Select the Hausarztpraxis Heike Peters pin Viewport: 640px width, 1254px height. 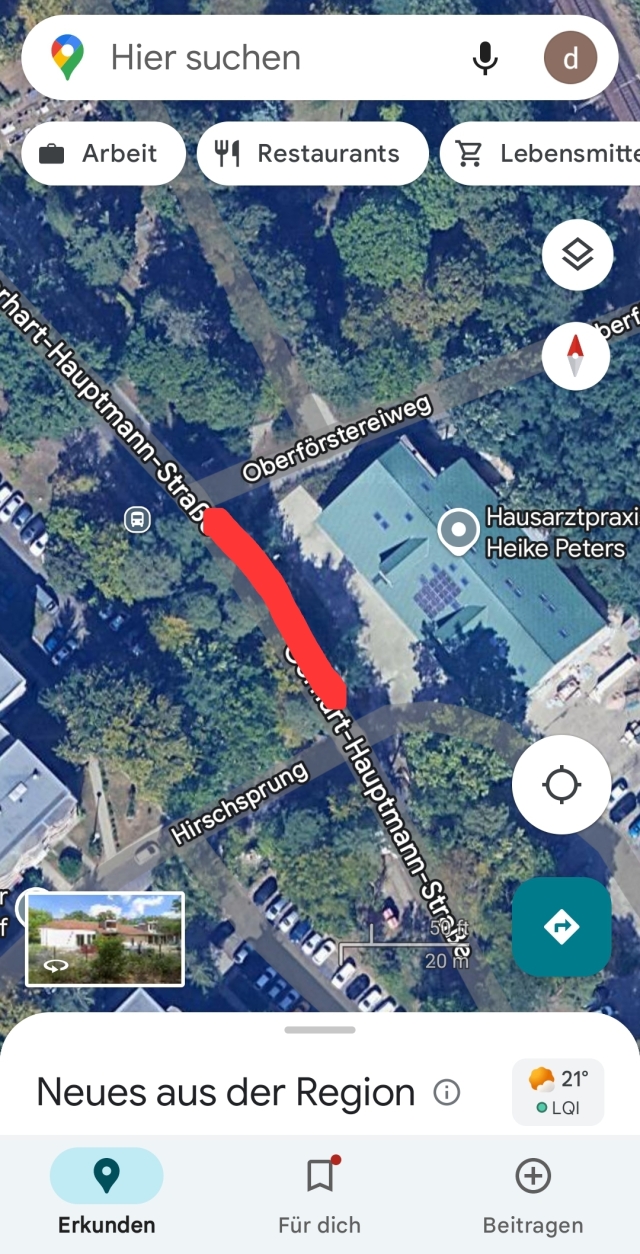[459, 532]
